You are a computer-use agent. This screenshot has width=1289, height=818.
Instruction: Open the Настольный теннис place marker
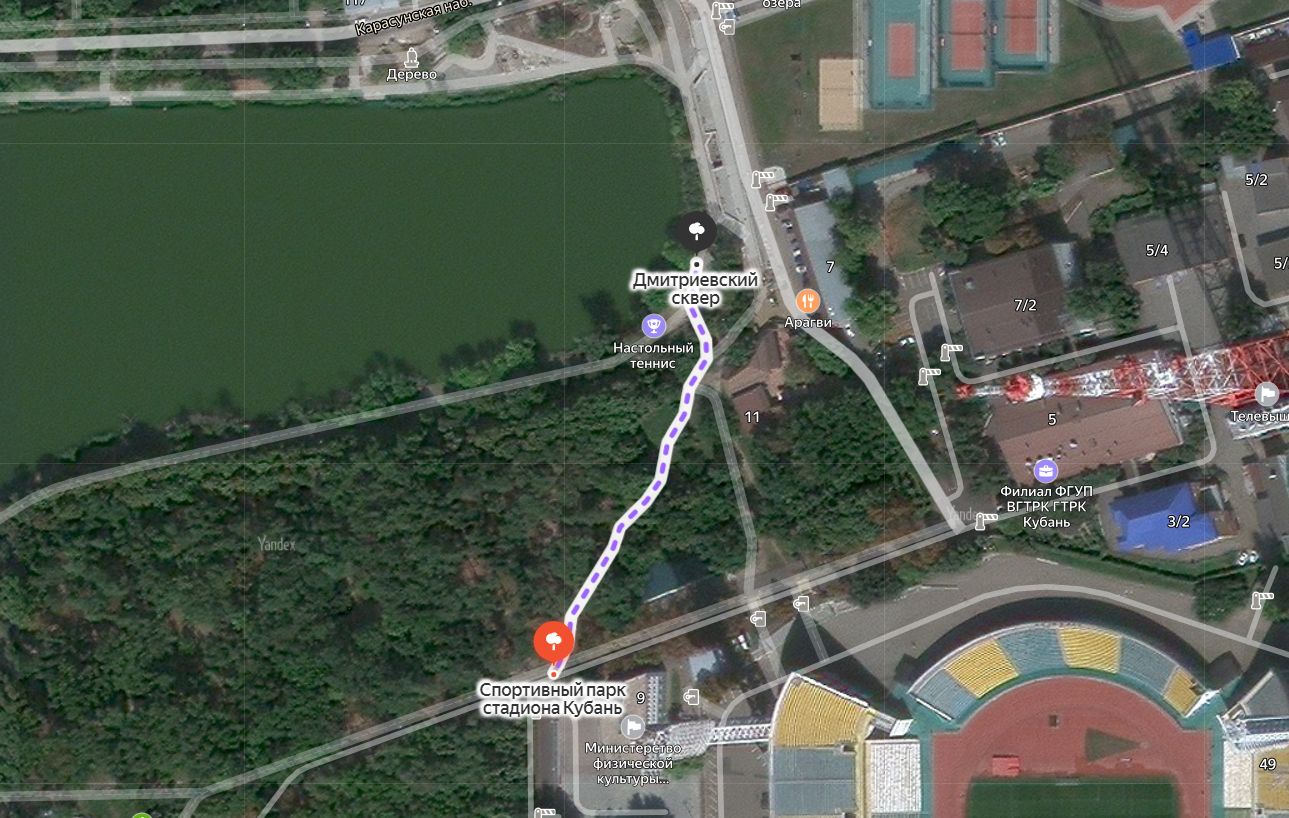654,325
